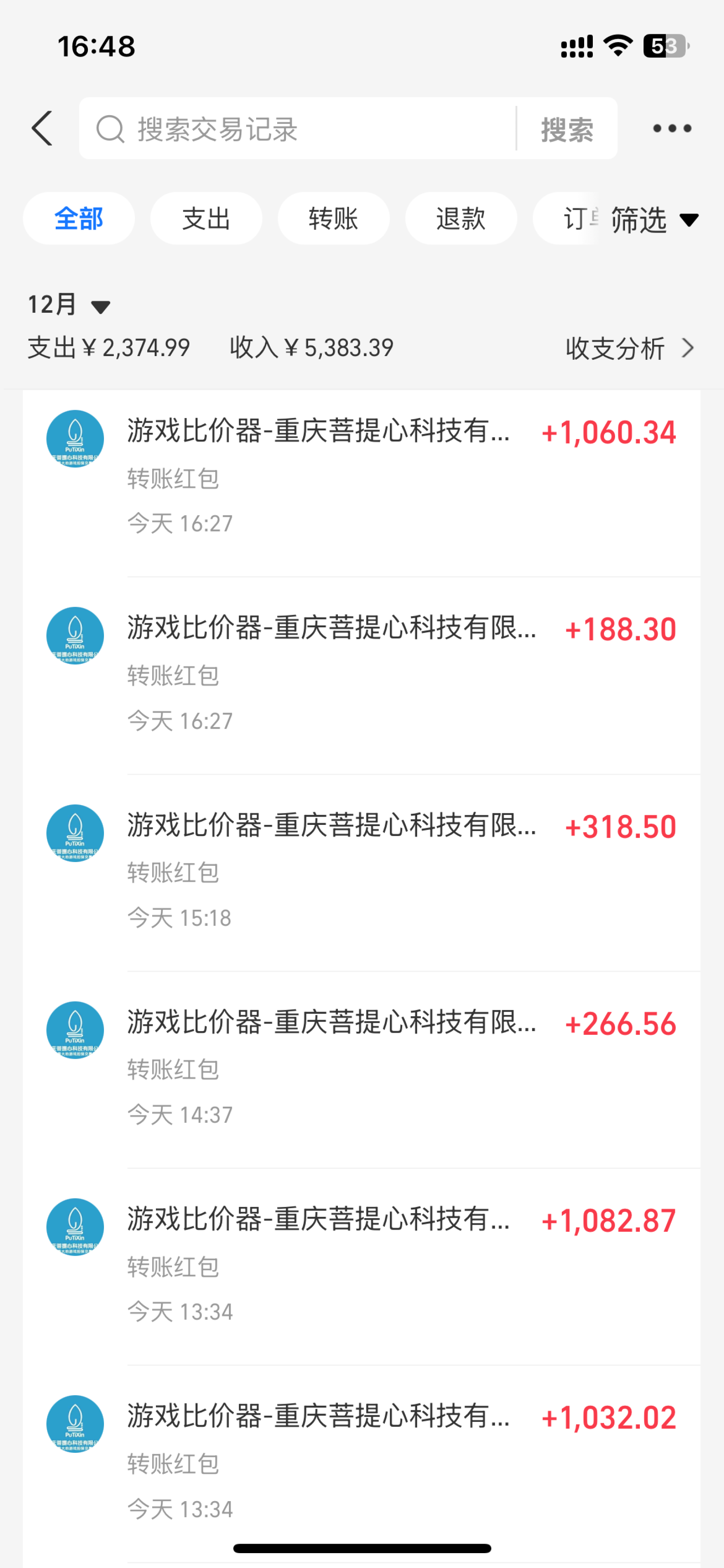Tap the avatar beside the +318.50 transaction

click(75, 833)
